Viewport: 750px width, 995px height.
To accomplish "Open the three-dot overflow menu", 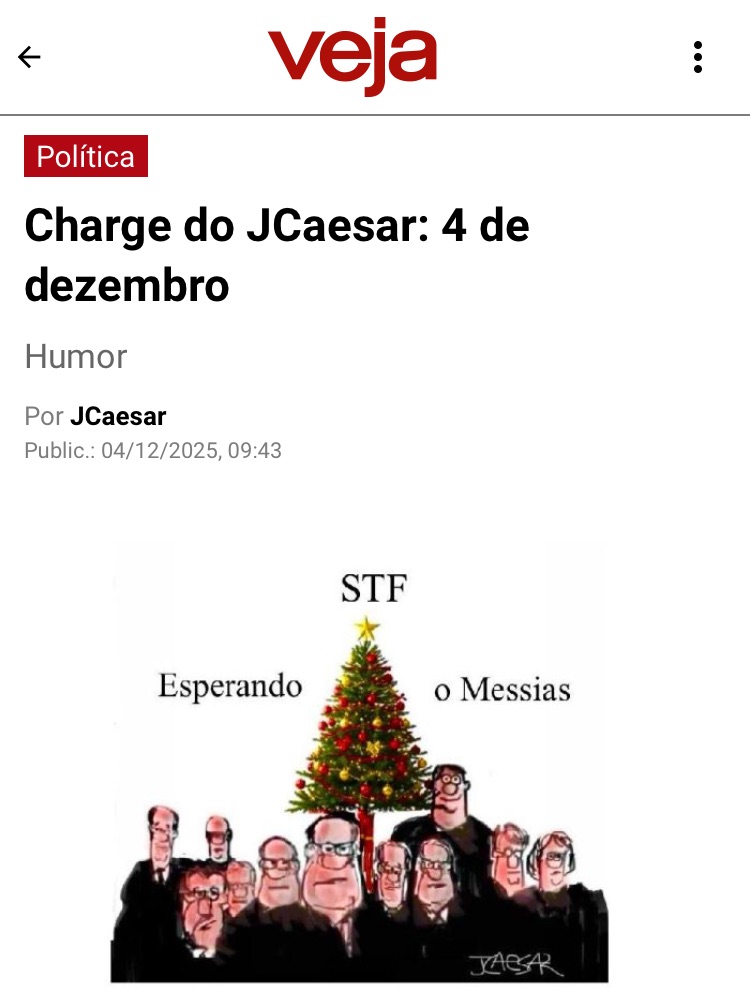I will [x=698, y=57].
